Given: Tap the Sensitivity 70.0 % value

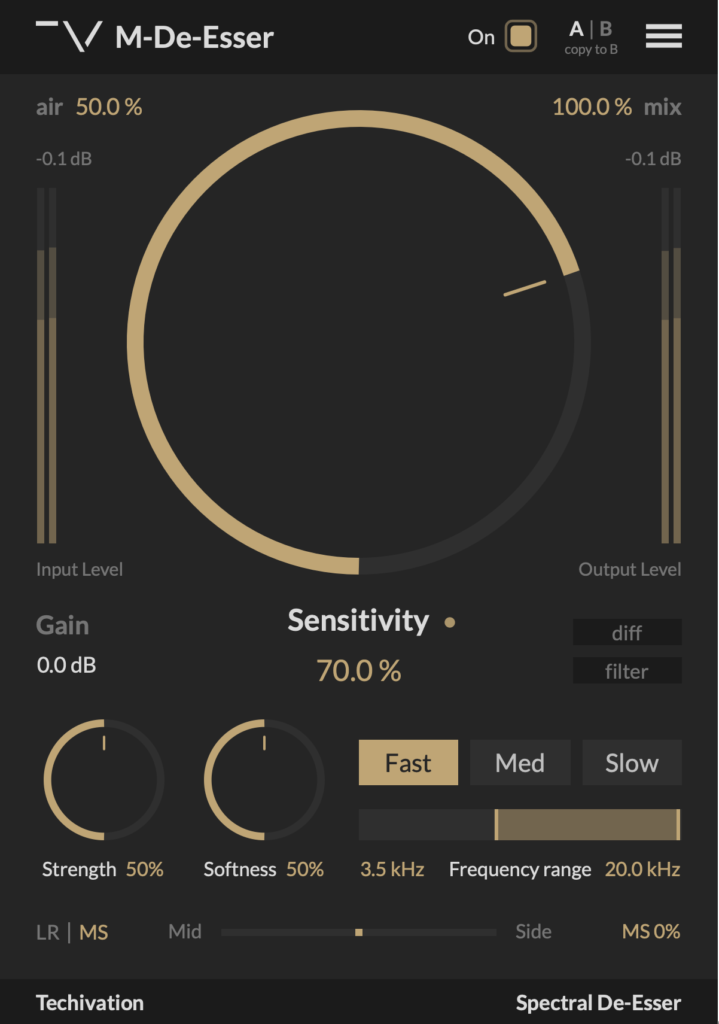Looking at the screenshot, I should coord(358,671).
